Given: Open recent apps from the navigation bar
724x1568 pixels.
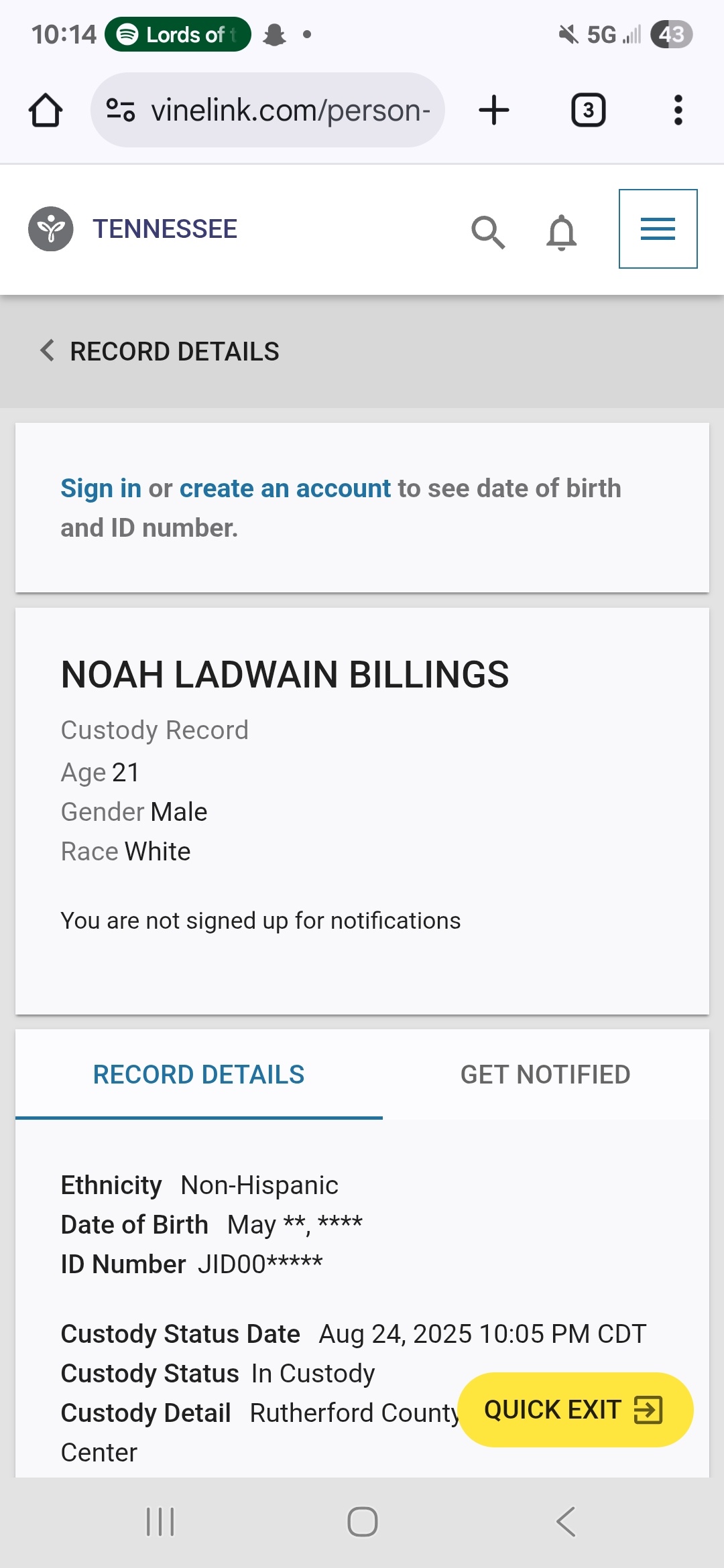Looking at the screenshot, I should (x=160, y=1521).
